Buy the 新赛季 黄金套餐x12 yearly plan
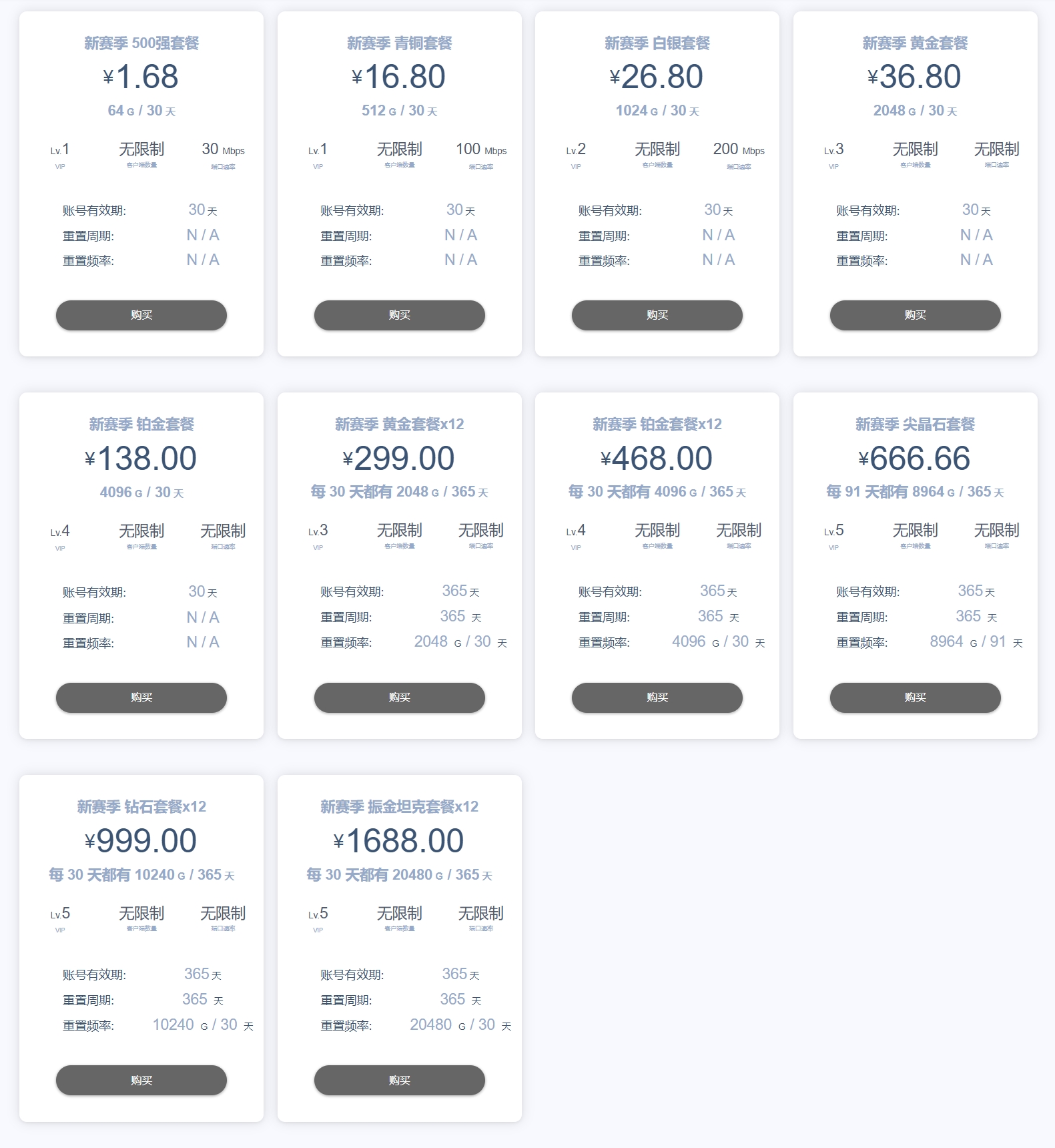 (399, 697)
